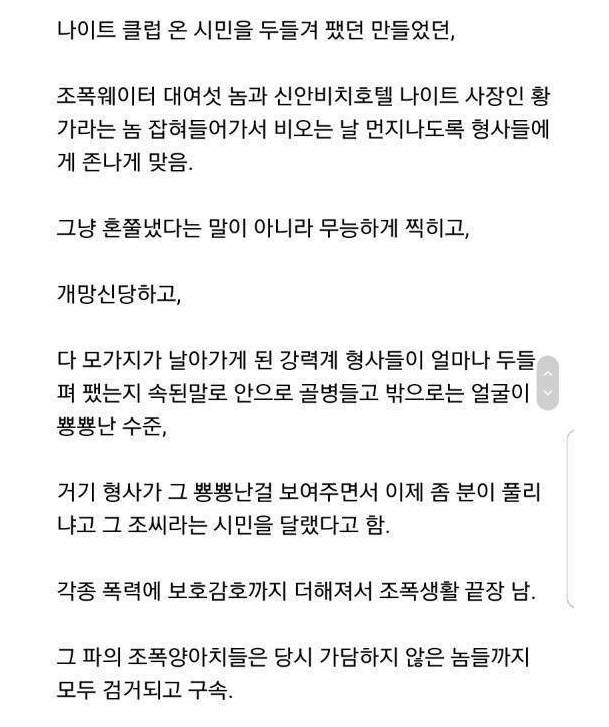Tap the fast-scroll handle with up/down arrows
The height and width of the screenshot is (727, 609).
[547, 381]
